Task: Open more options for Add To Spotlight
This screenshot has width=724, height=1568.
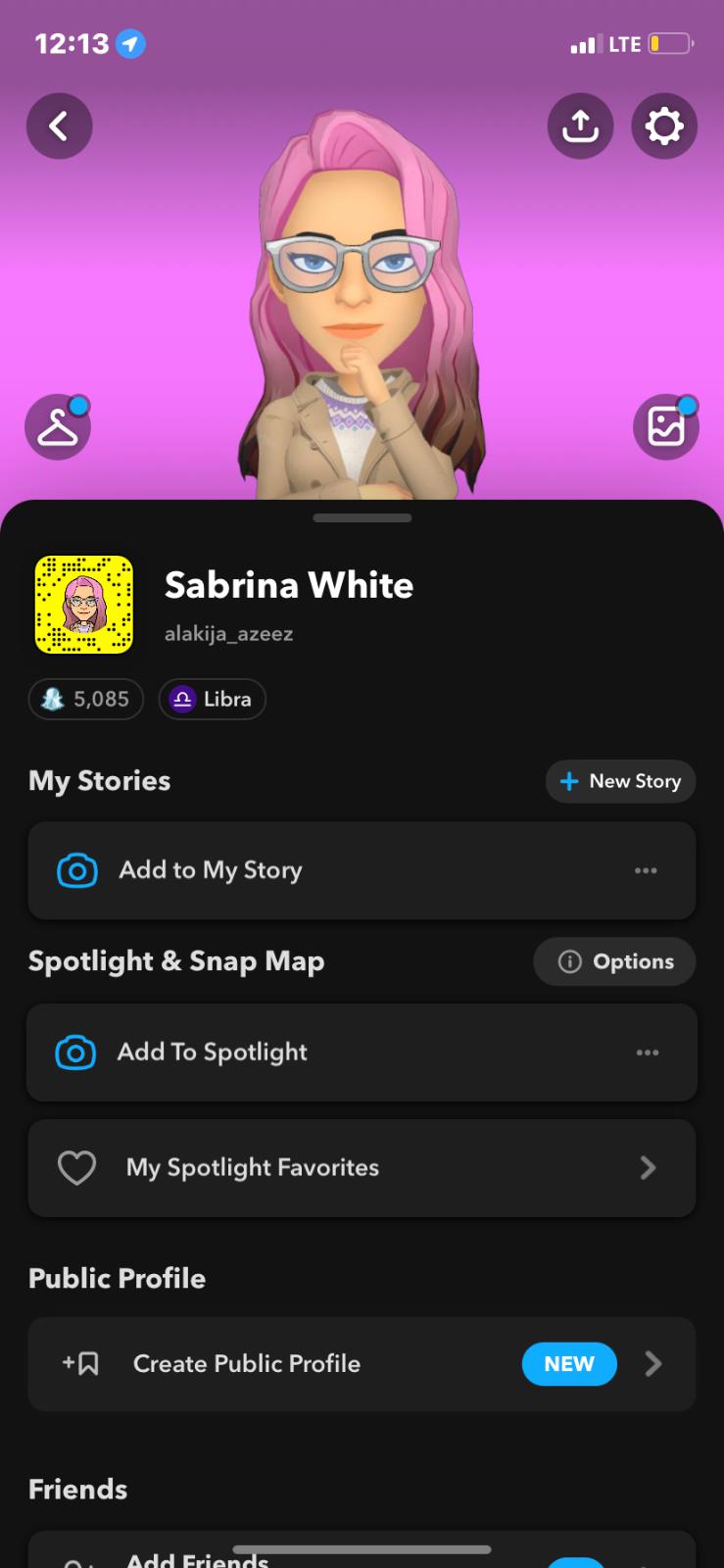Action: tap(648, 1053)
